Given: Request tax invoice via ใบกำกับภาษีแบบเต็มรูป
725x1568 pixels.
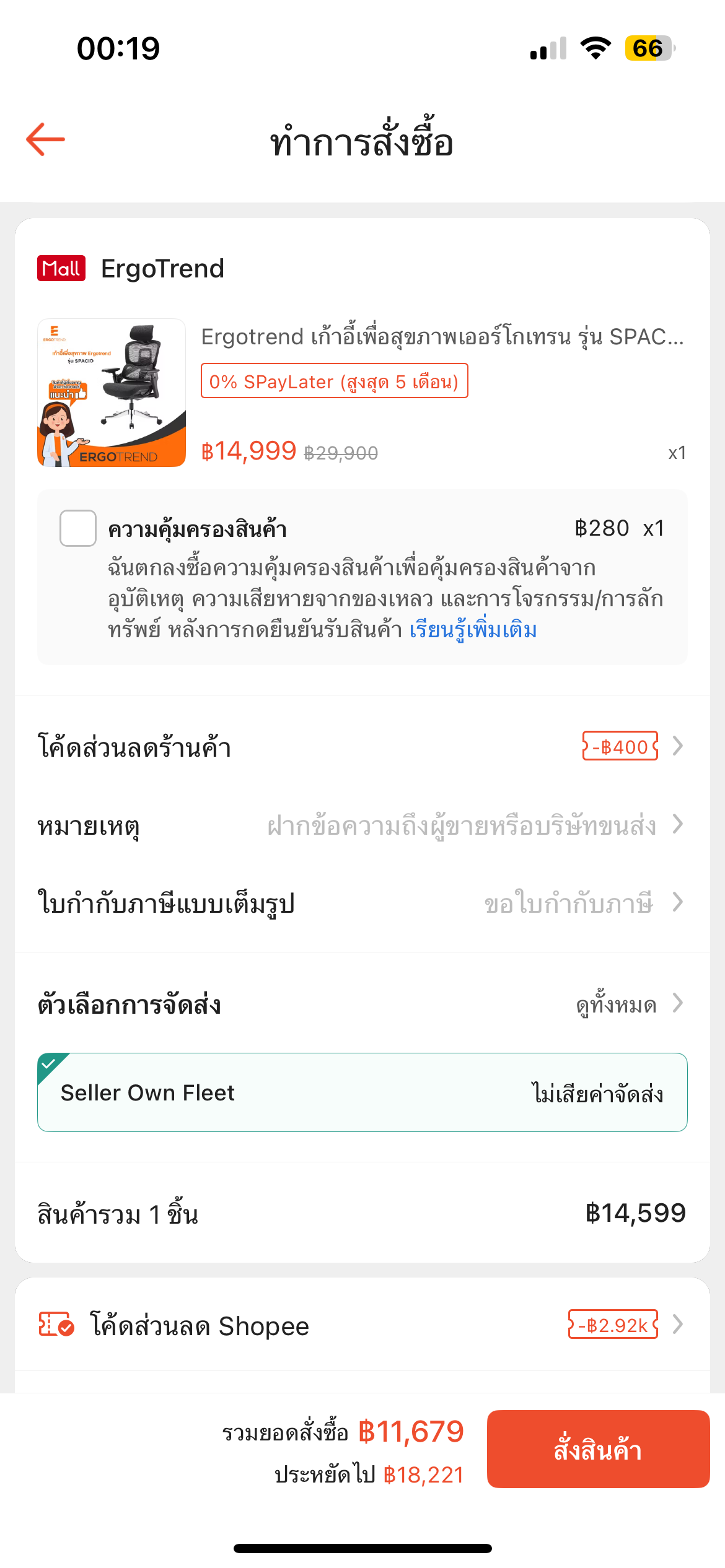Looking at the screenshot, I should tap(568, 904).
